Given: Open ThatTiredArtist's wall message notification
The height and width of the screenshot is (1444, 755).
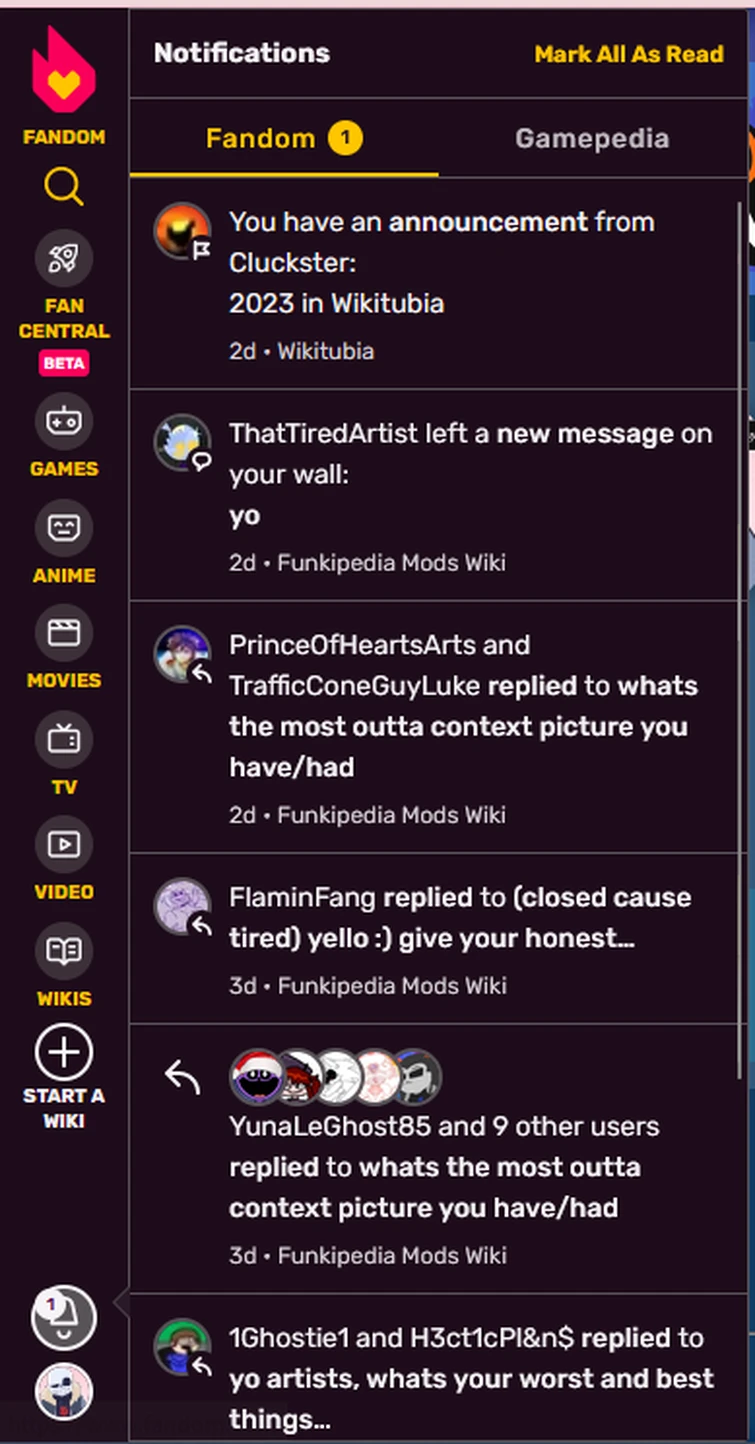Looking at the screenshot, I should 440,495.
